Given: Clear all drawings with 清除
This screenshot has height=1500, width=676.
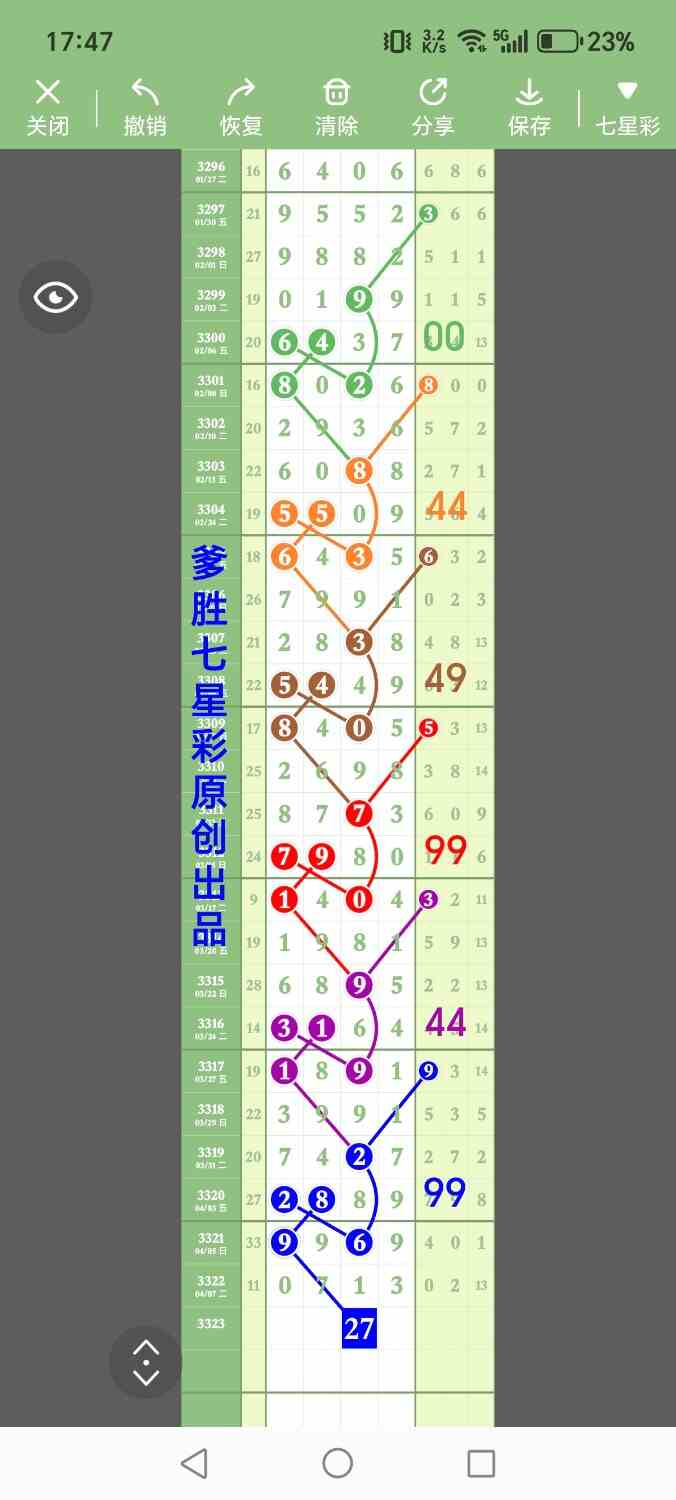Looking at the screenshot, I should pos(337,108).
